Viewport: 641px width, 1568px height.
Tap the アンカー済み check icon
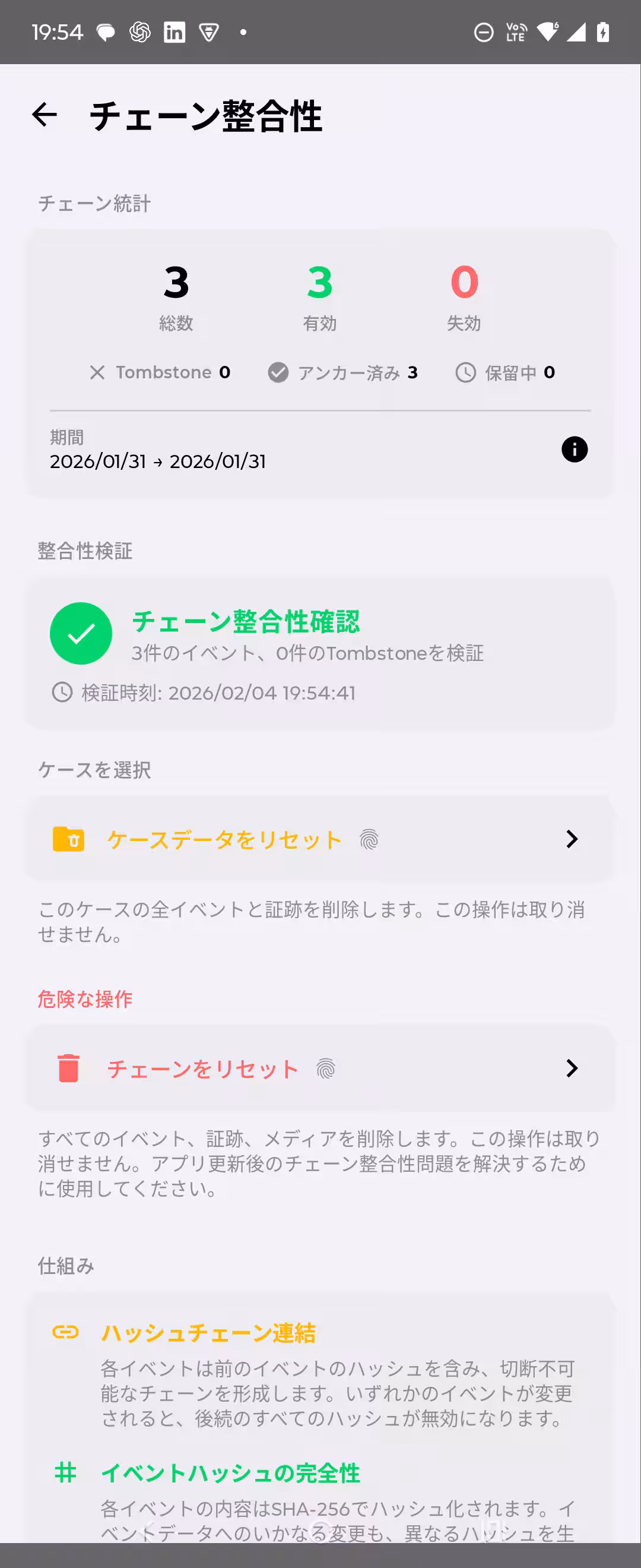(278, 372)
